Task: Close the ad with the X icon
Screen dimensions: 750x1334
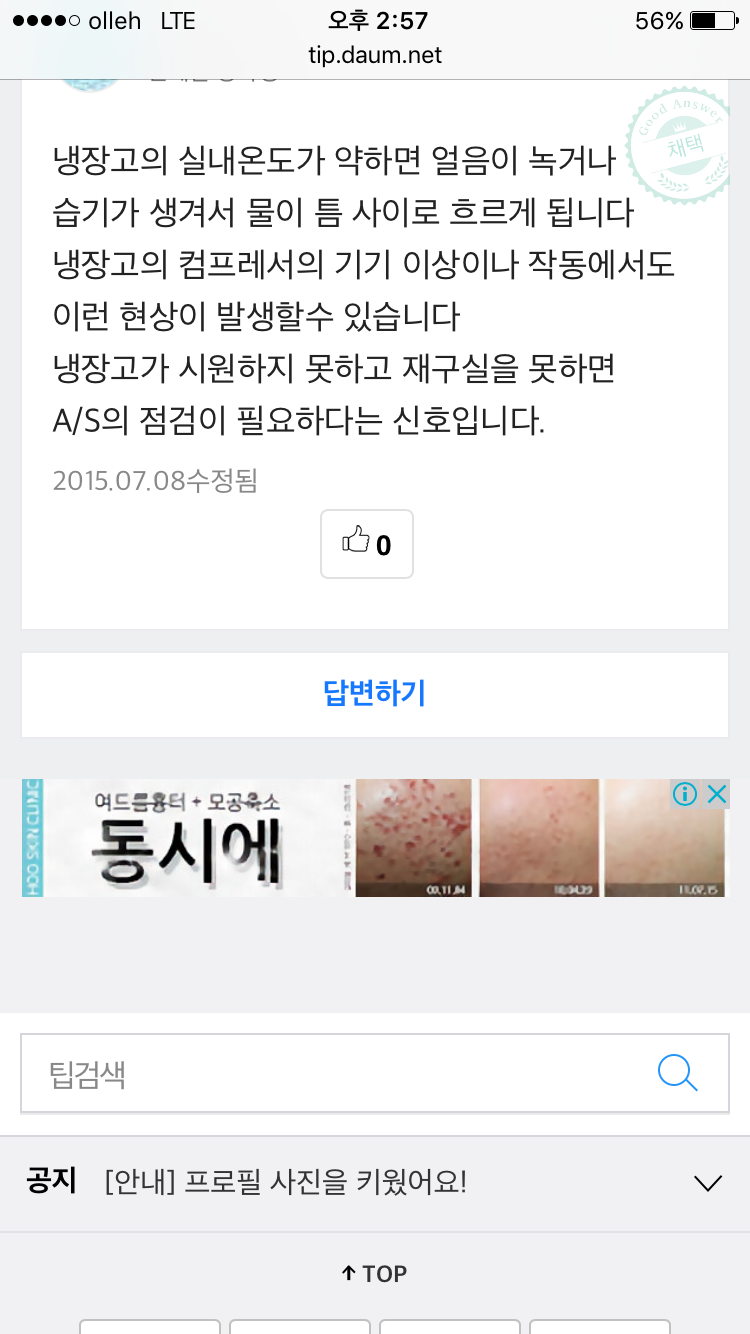Action: [x=716, y=794]
